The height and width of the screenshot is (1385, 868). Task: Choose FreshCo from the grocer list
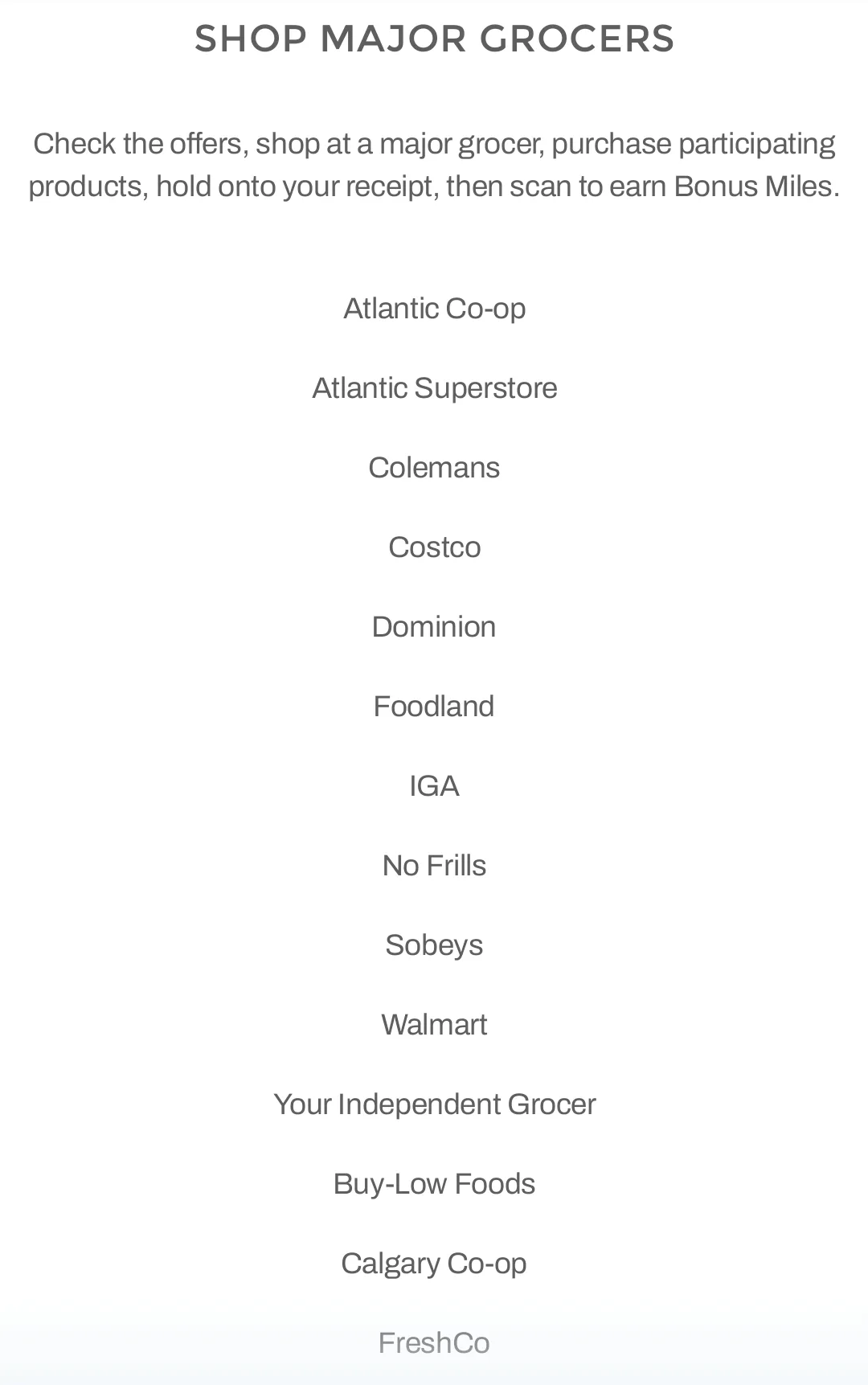pos(434,1343)
